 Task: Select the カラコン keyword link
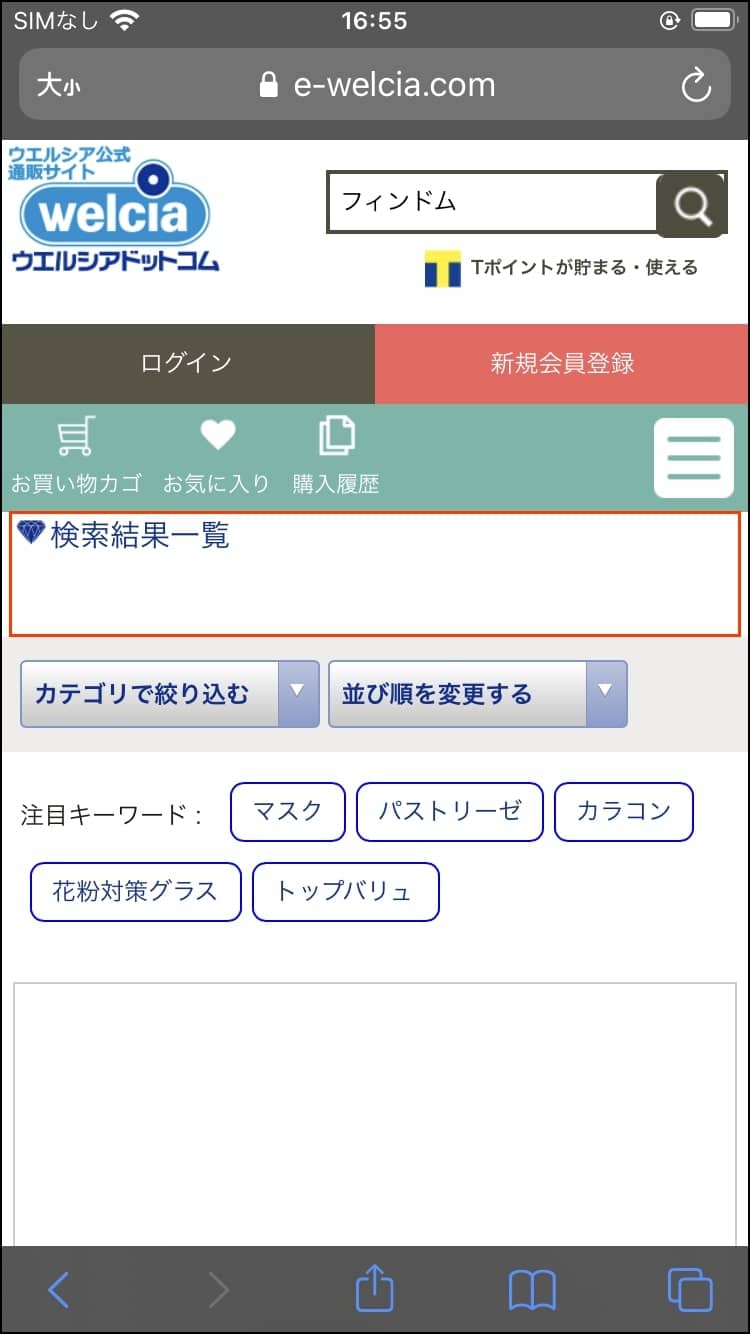click(623, 812)
